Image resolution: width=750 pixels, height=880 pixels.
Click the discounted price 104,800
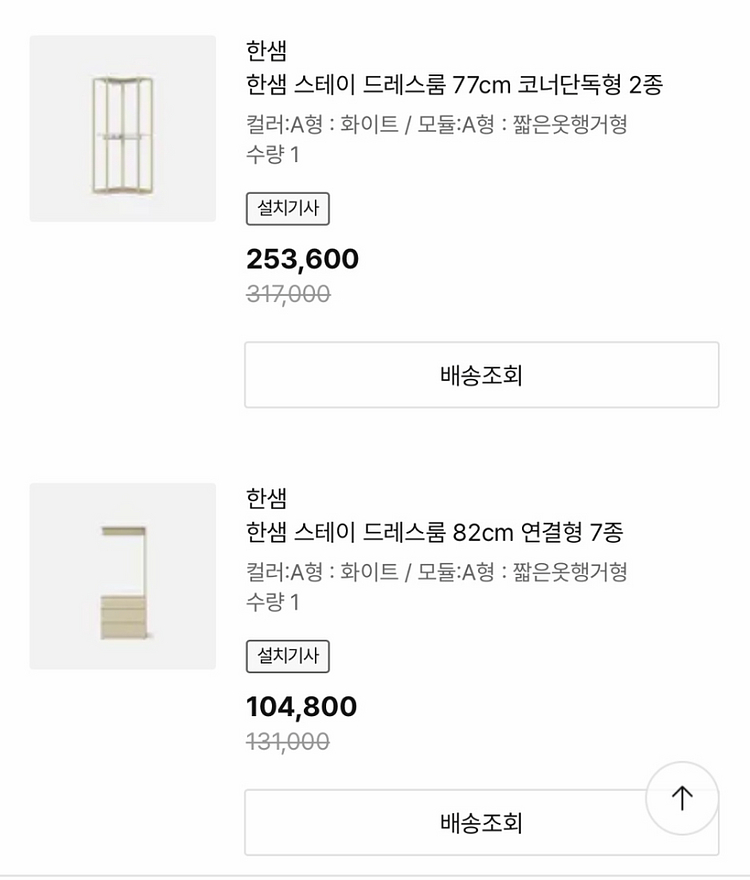(302, 706)
